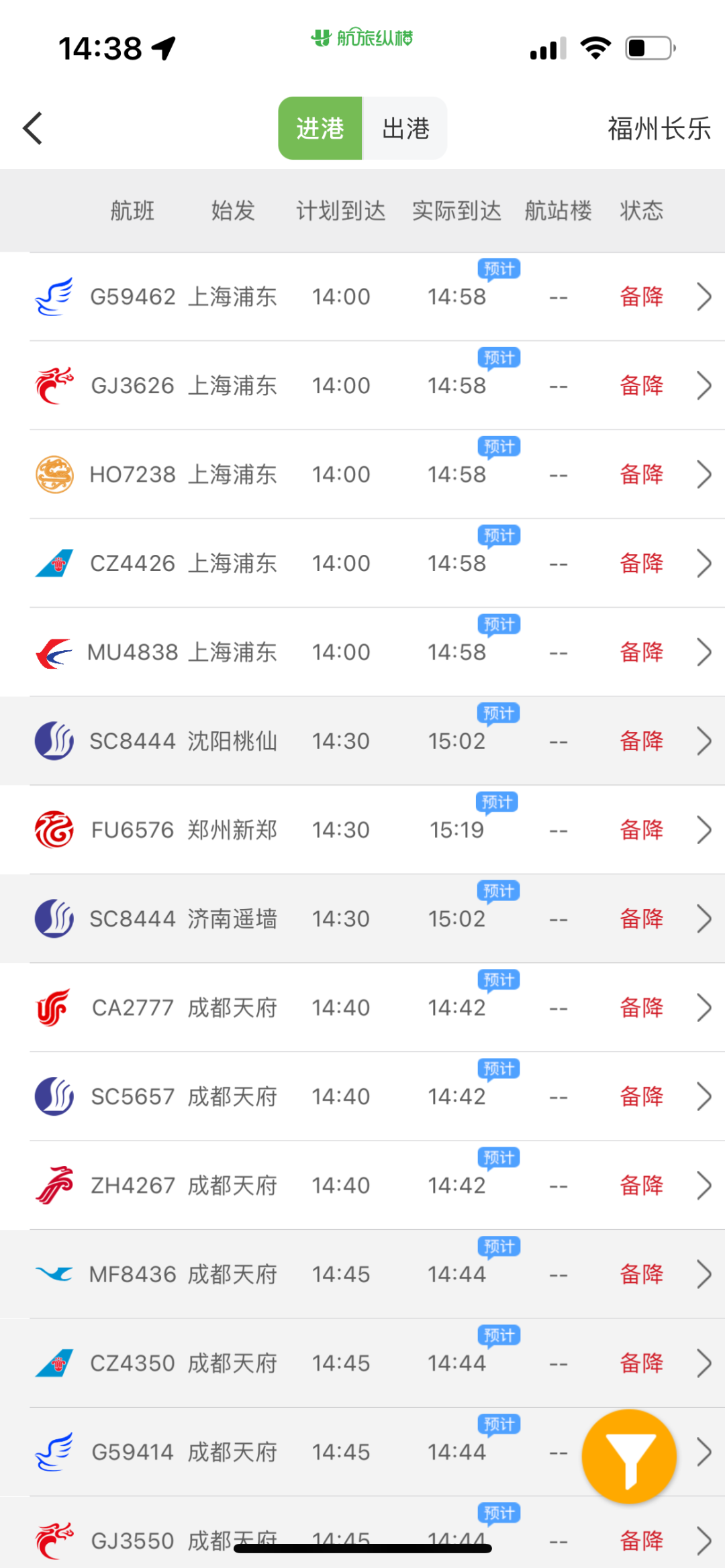Open flight GJ3626 details
The image size is (725, 1568).
tap(362, 385)
